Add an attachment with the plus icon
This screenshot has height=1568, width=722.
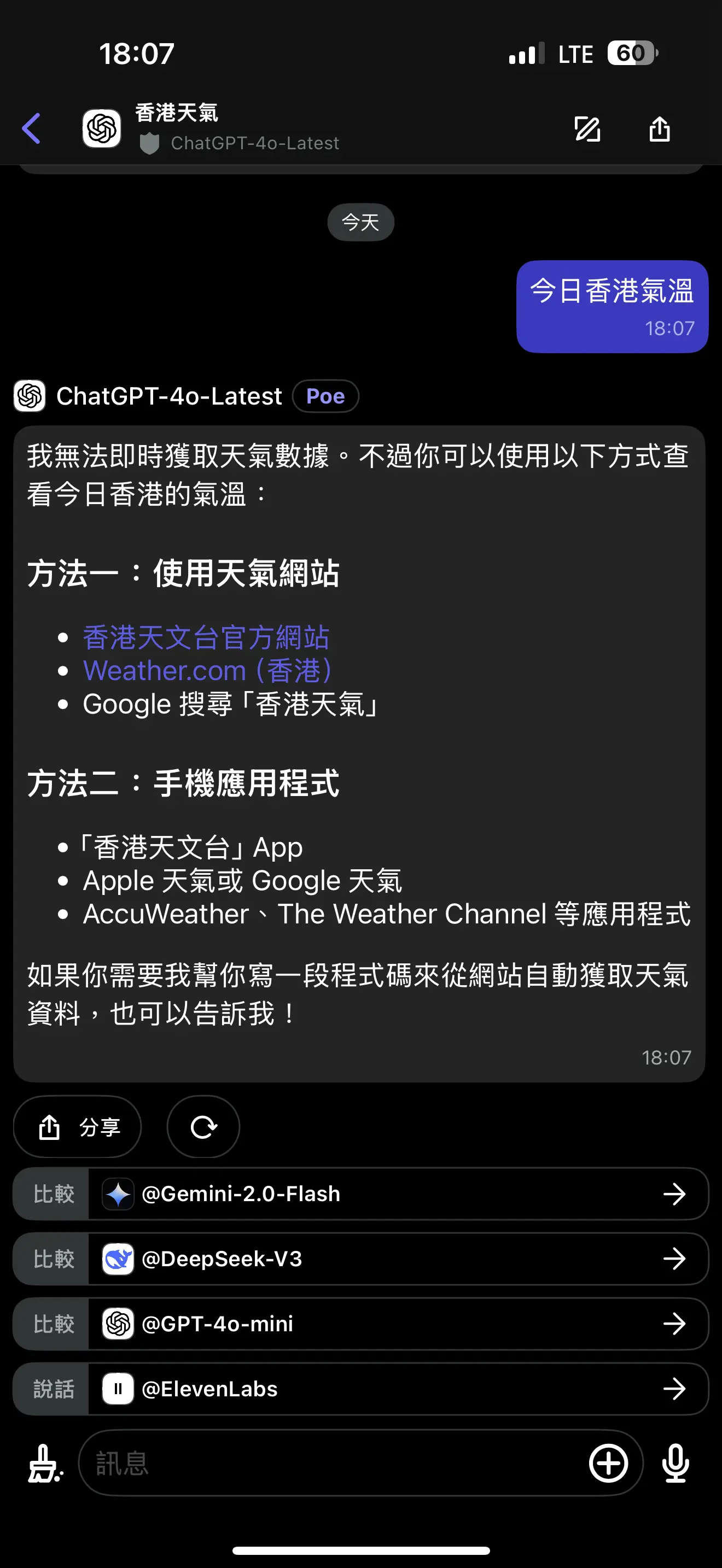click(x=608, y=1462)
